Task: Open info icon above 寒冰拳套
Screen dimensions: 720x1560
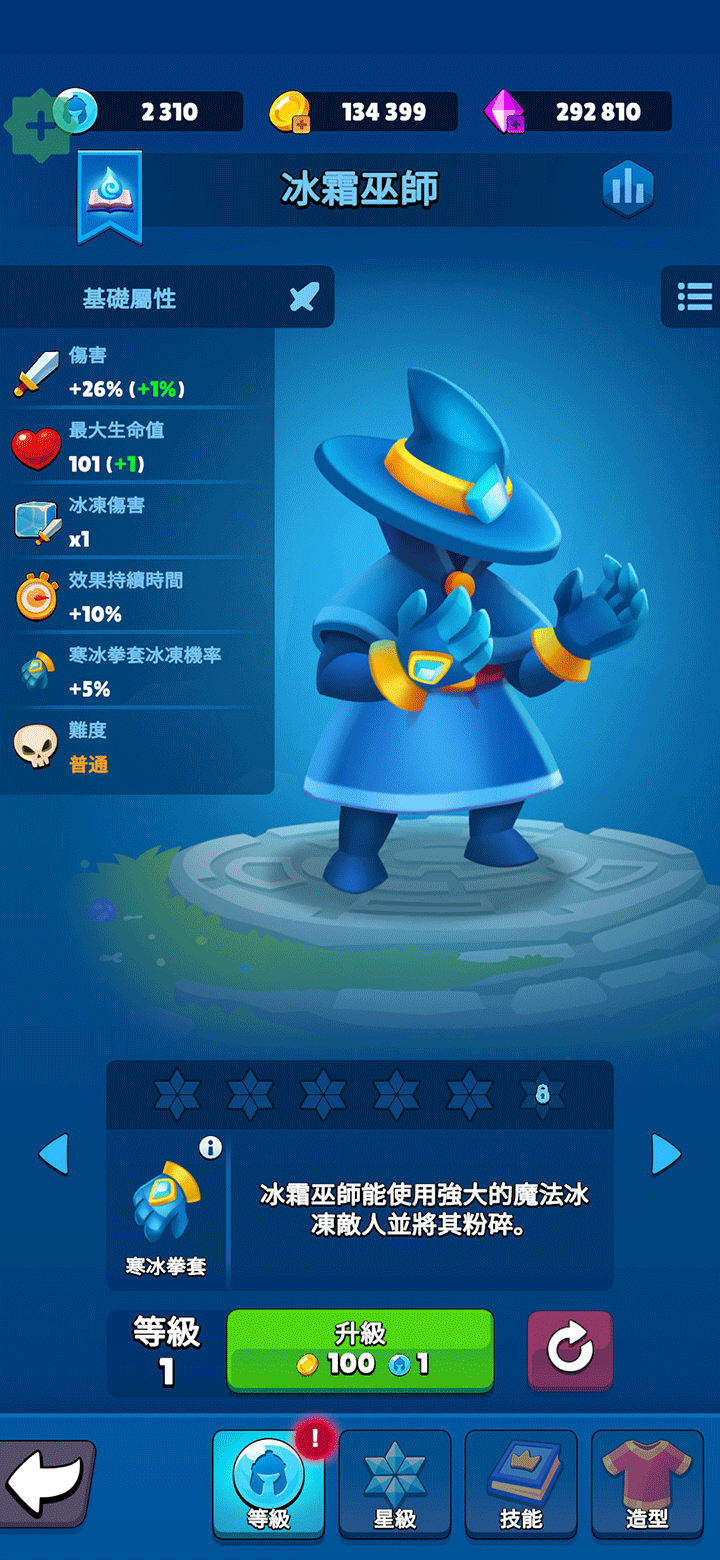Action: pos(210,1148)
